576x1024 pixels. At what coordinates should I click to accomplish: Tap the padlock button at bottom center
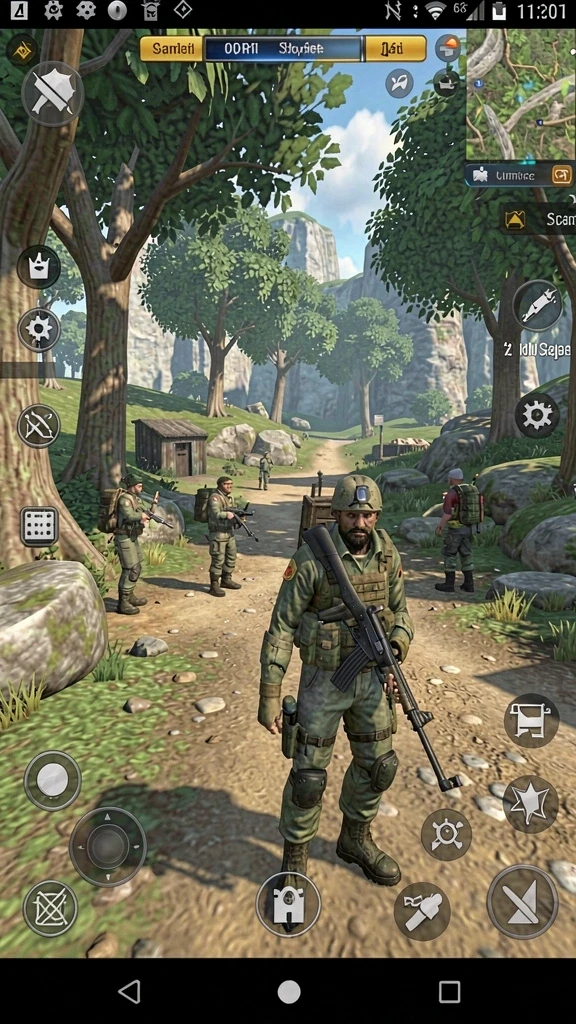point(288,905)
